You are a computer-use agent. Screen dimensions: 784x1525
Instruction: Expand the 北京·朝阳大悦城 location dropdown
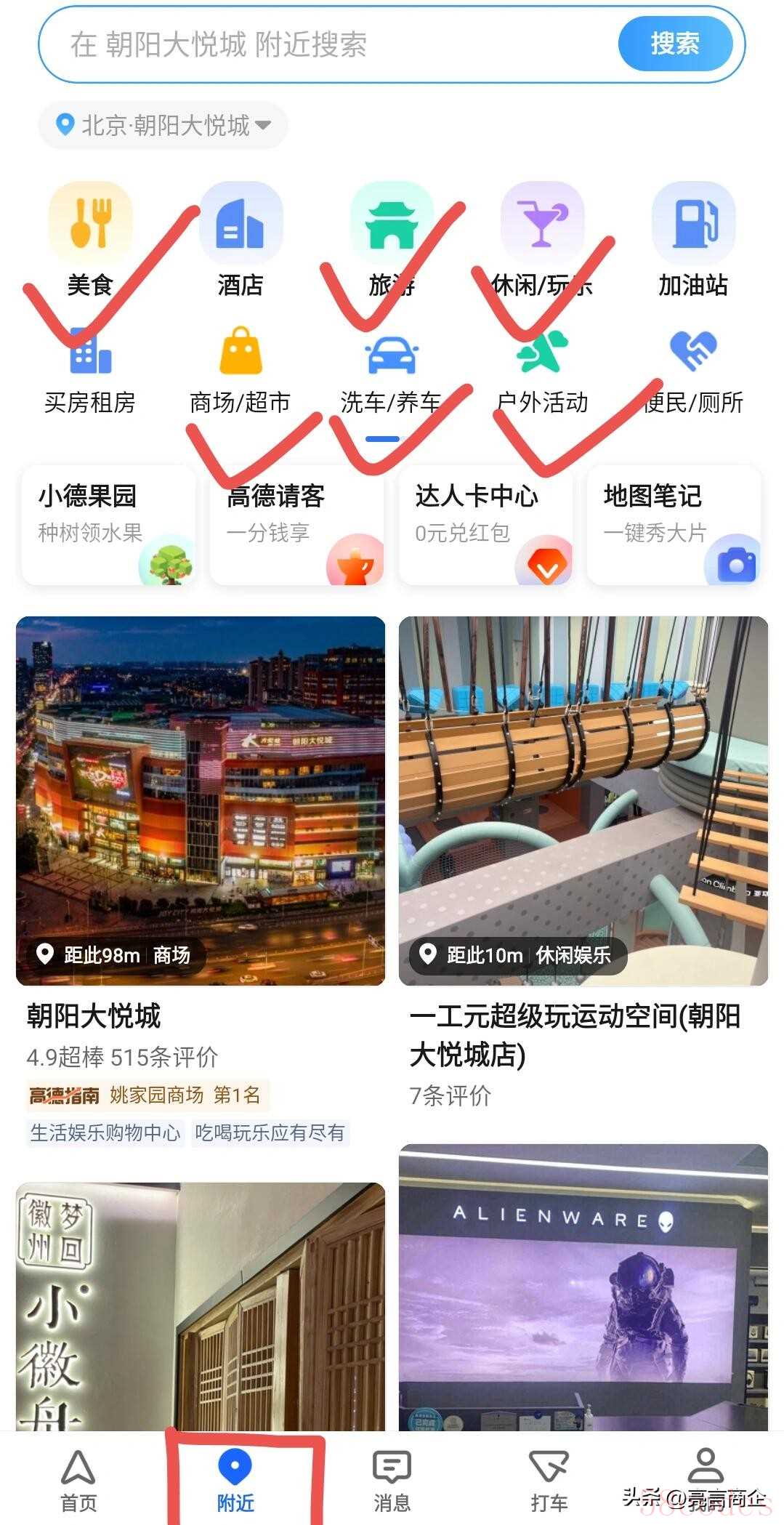coord(163,126)
